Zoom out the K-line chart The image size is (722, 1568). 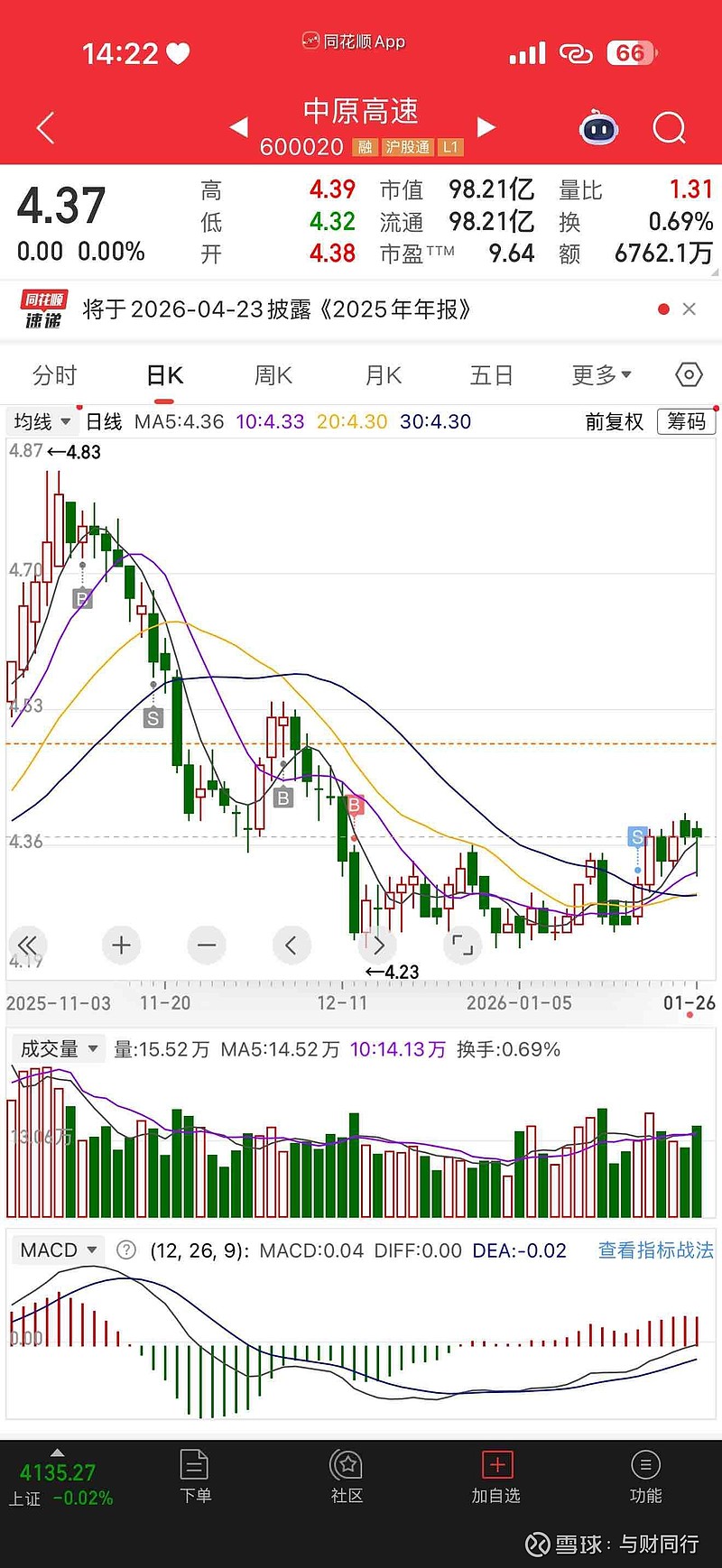[207, 945]
